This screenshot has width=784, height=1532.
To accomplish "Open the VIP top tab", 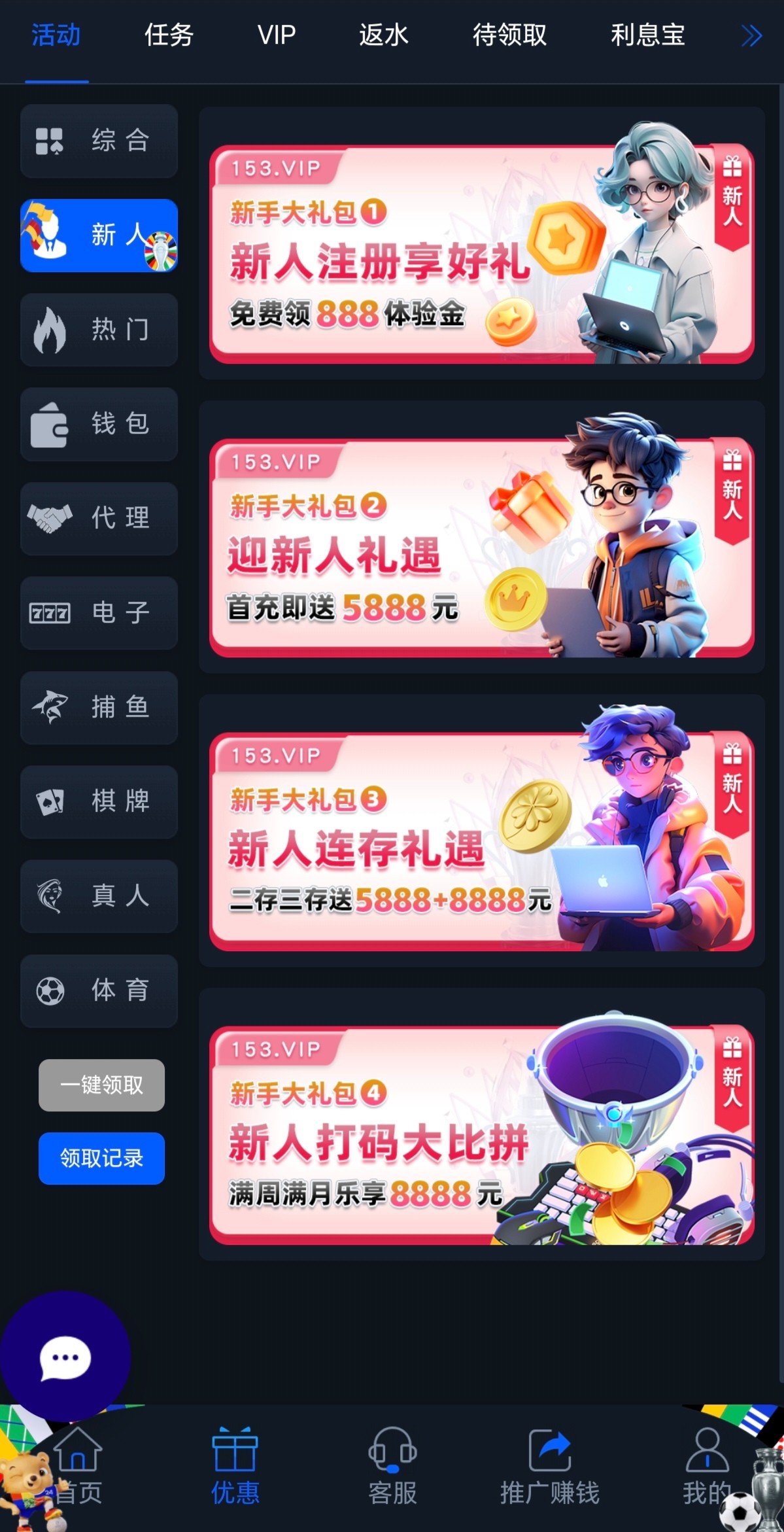I will point(276,35).
